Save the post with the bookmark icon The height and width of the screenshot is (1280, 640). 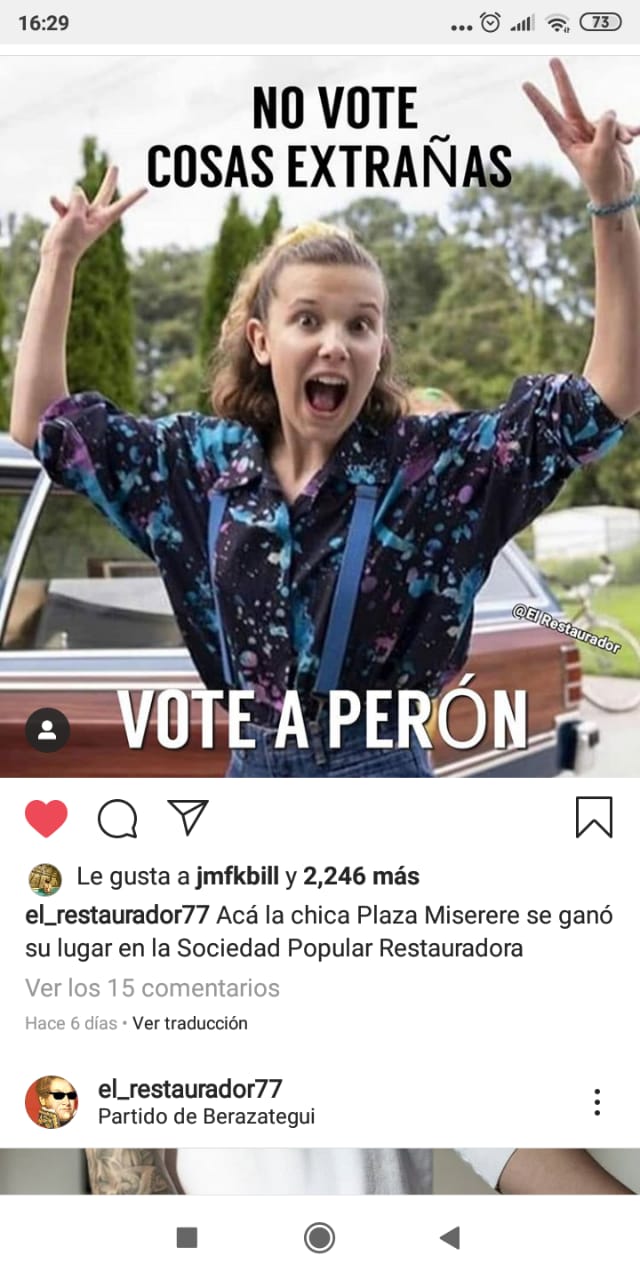tap(594, 817)
